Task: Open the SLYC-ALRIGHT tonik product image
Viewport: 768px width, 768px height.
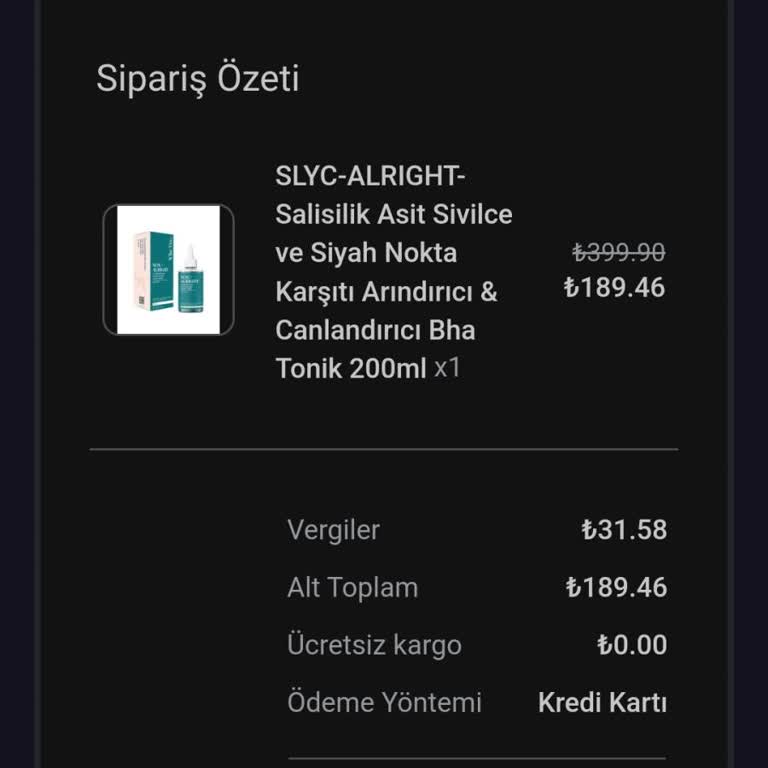Action: click(x=168, y=270)
